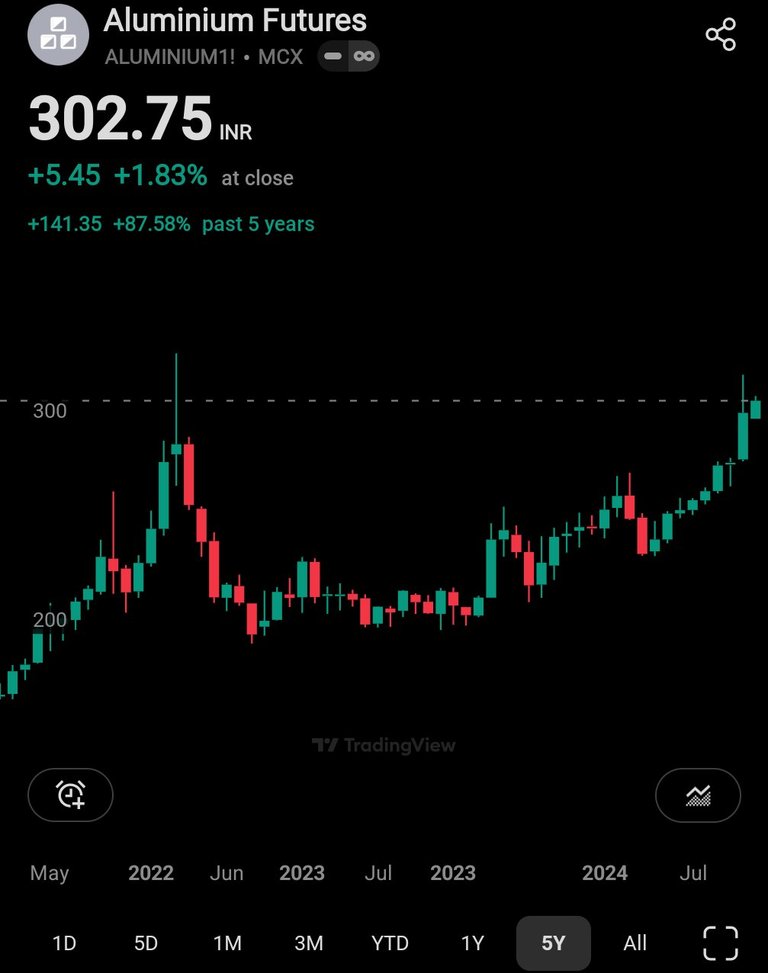View the 1Y time range
The image size is (768, 973).
coord(472,942)
